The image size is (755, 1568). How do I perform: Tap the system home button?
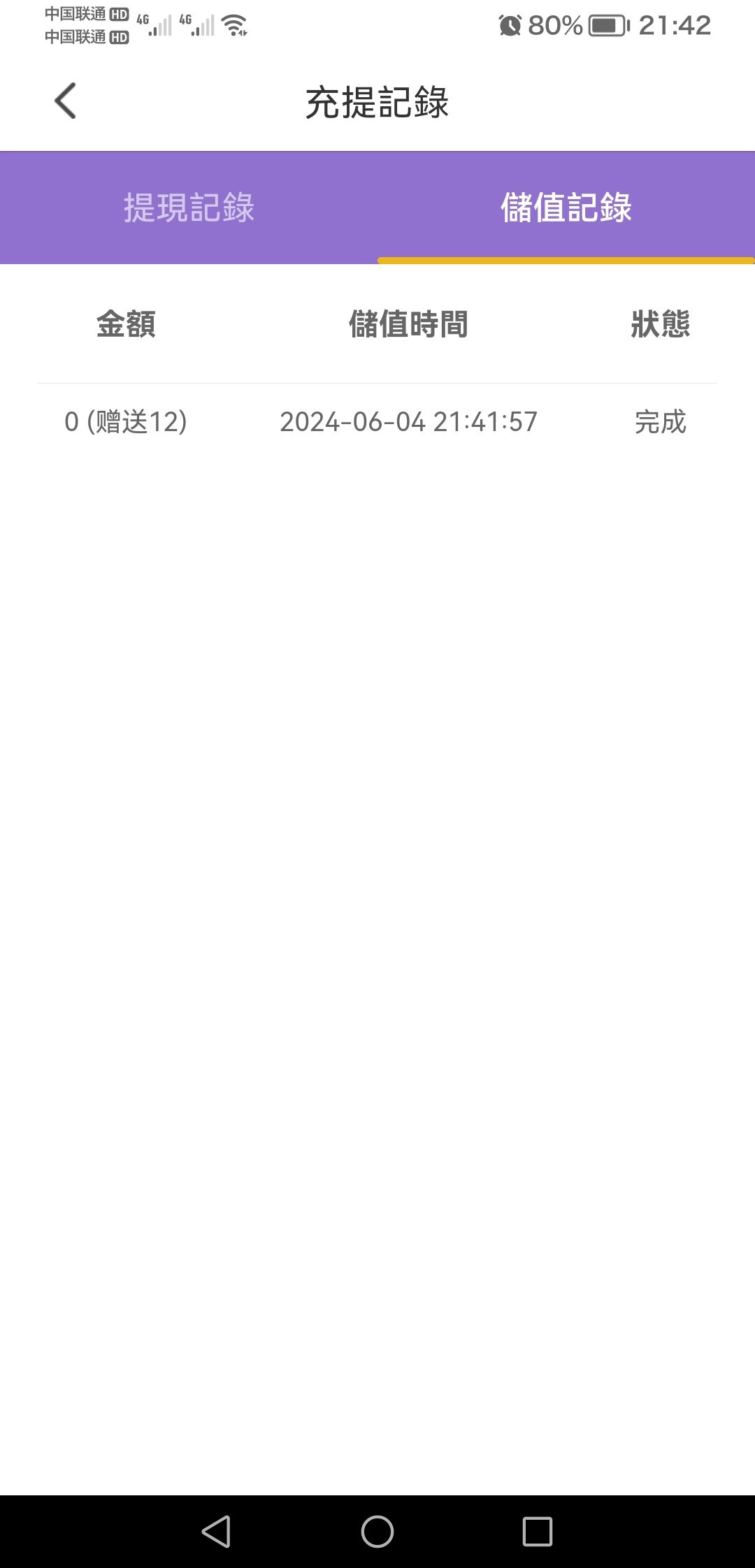point(377,1532)
